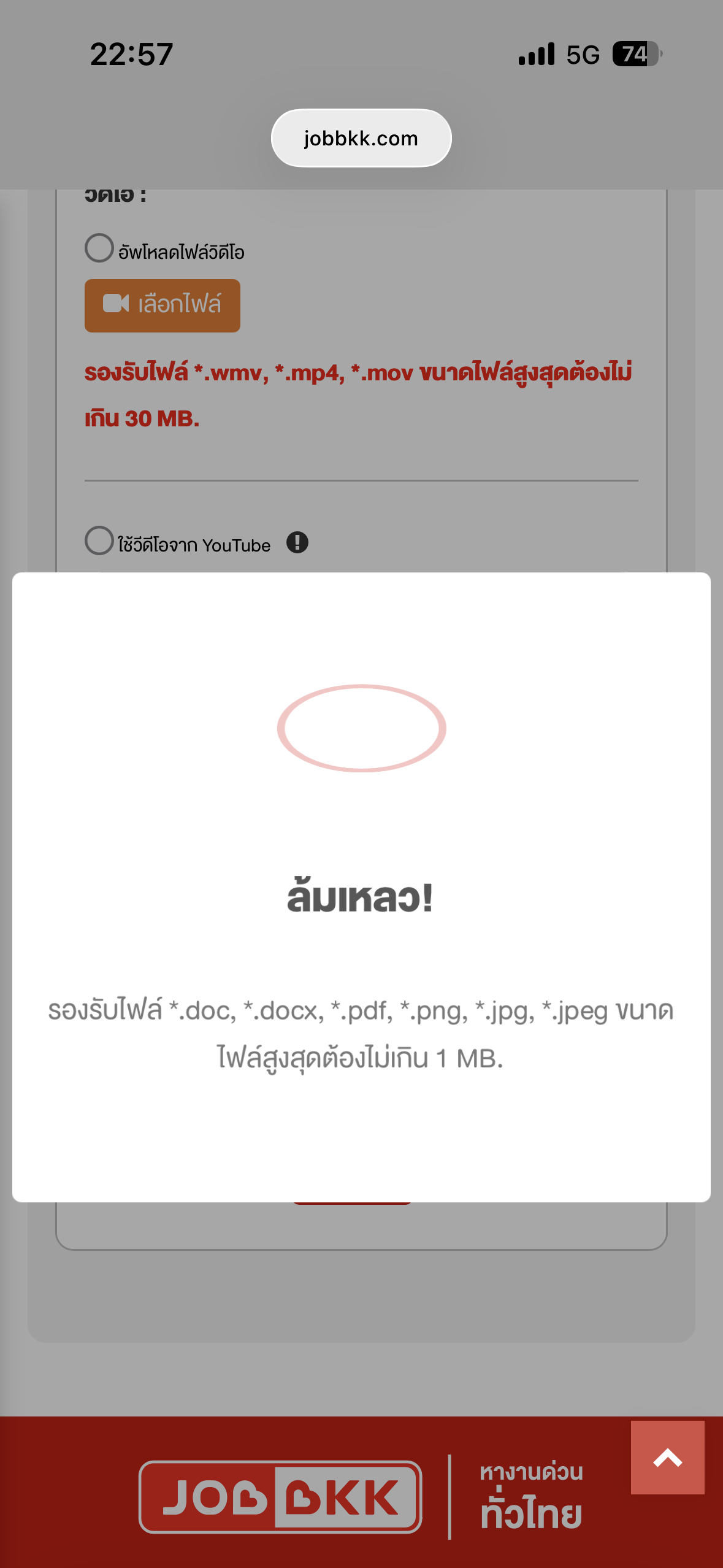Image resolution: width=723 pixels, height=1568 pixels.
Task: Tap the orange เลือกไฟล์ choose file button
Action: pos(163,306)
